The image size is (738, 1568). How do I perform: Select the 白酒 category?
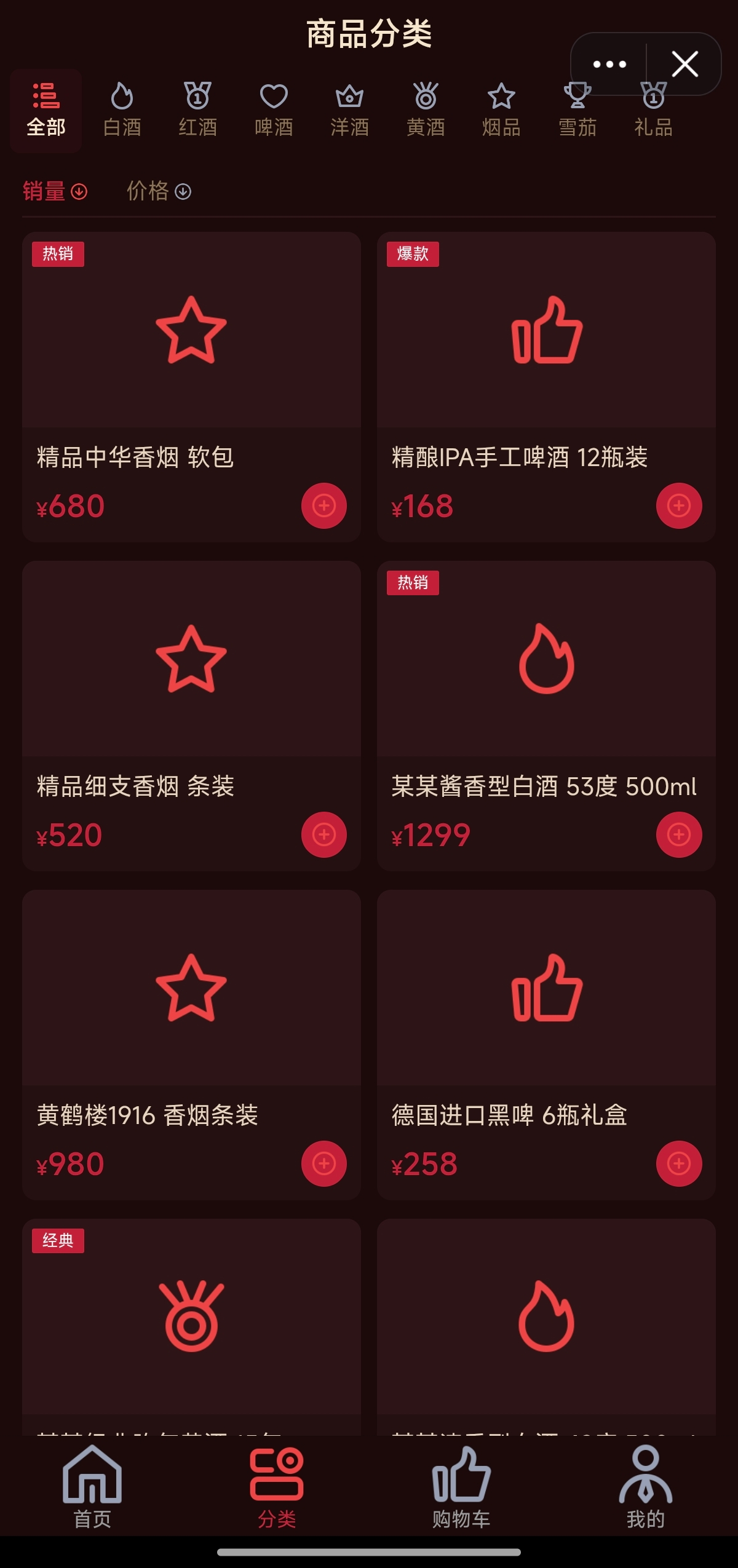[122, 111]
